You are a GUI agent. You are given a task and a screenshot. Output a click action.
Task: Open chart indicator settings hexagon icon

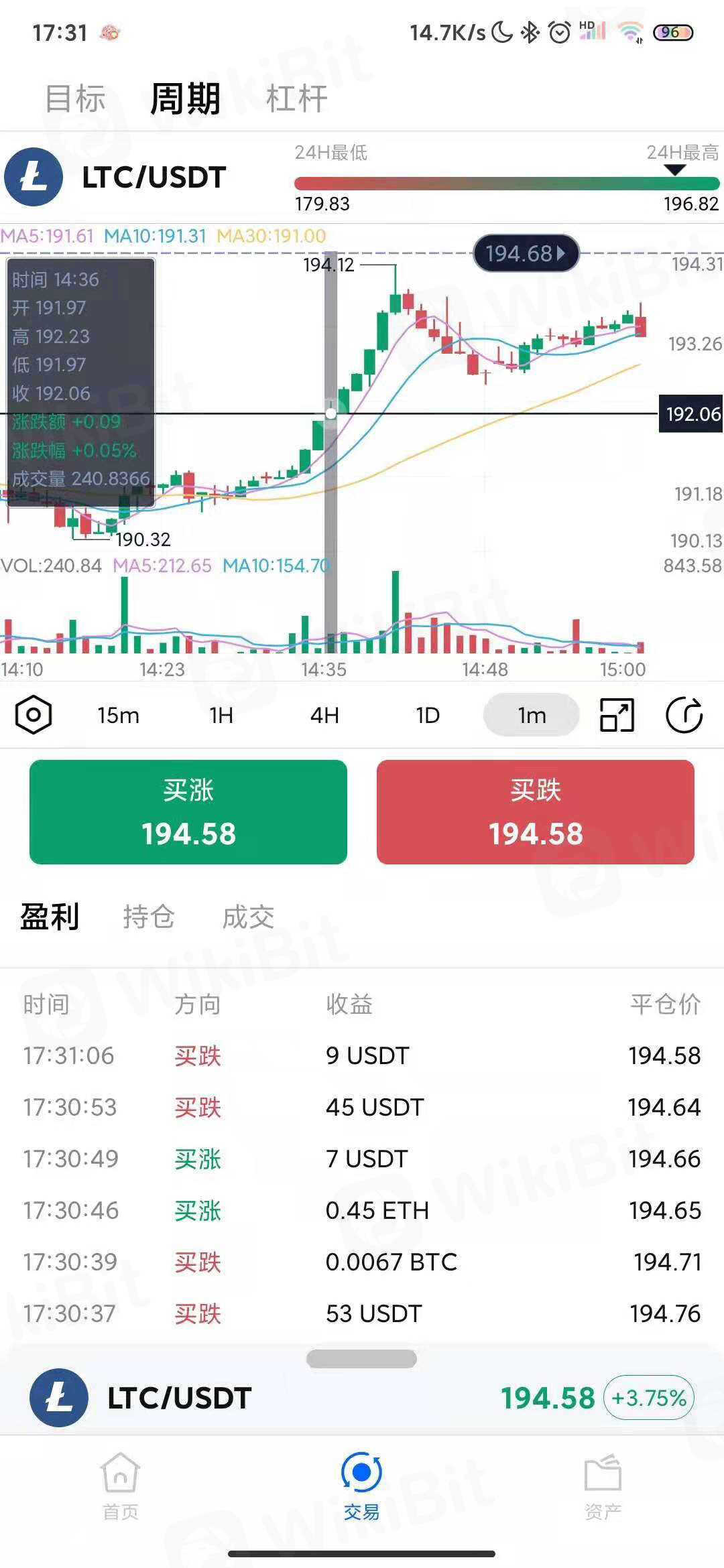pyautogui.click(x=33, y=715)
